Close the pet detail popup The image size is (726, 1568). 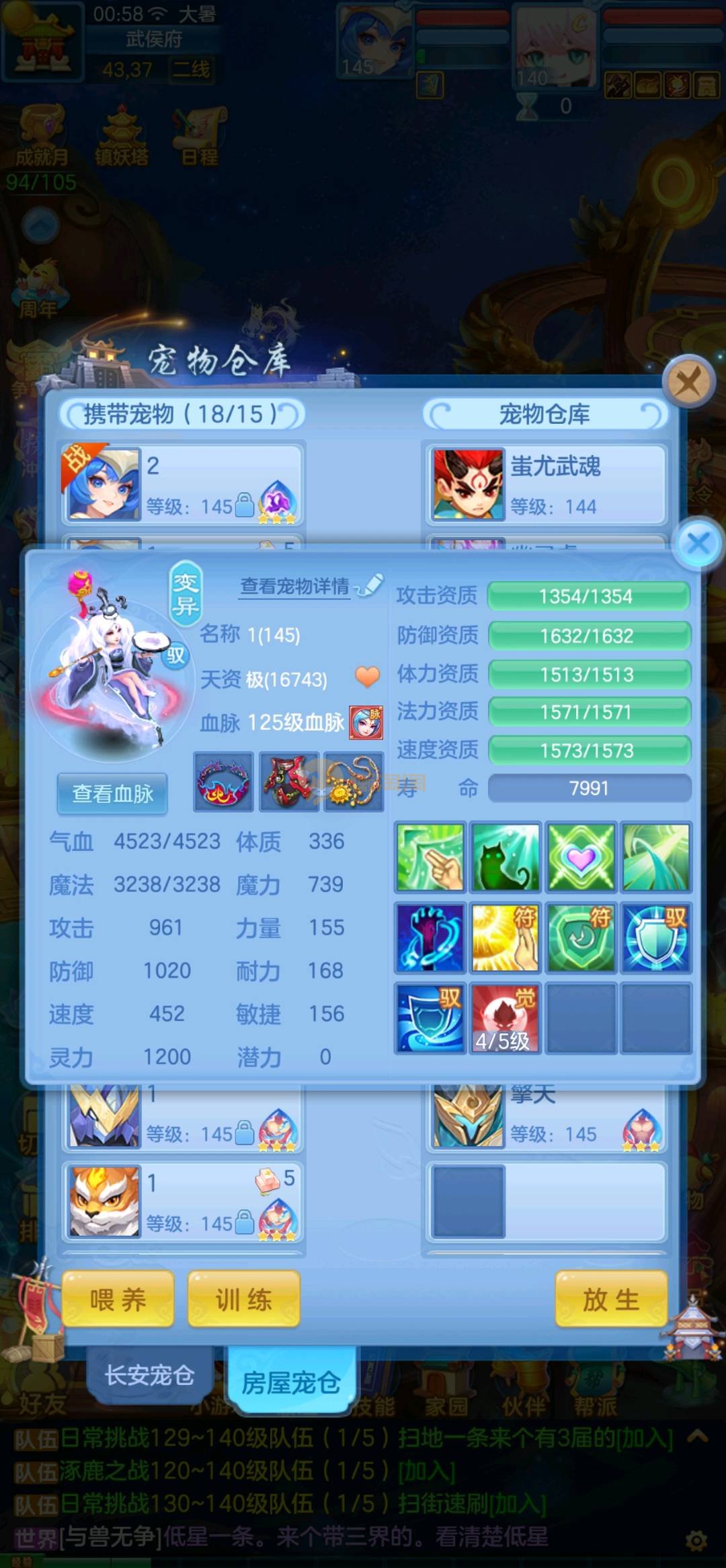[x=698, y=544]
